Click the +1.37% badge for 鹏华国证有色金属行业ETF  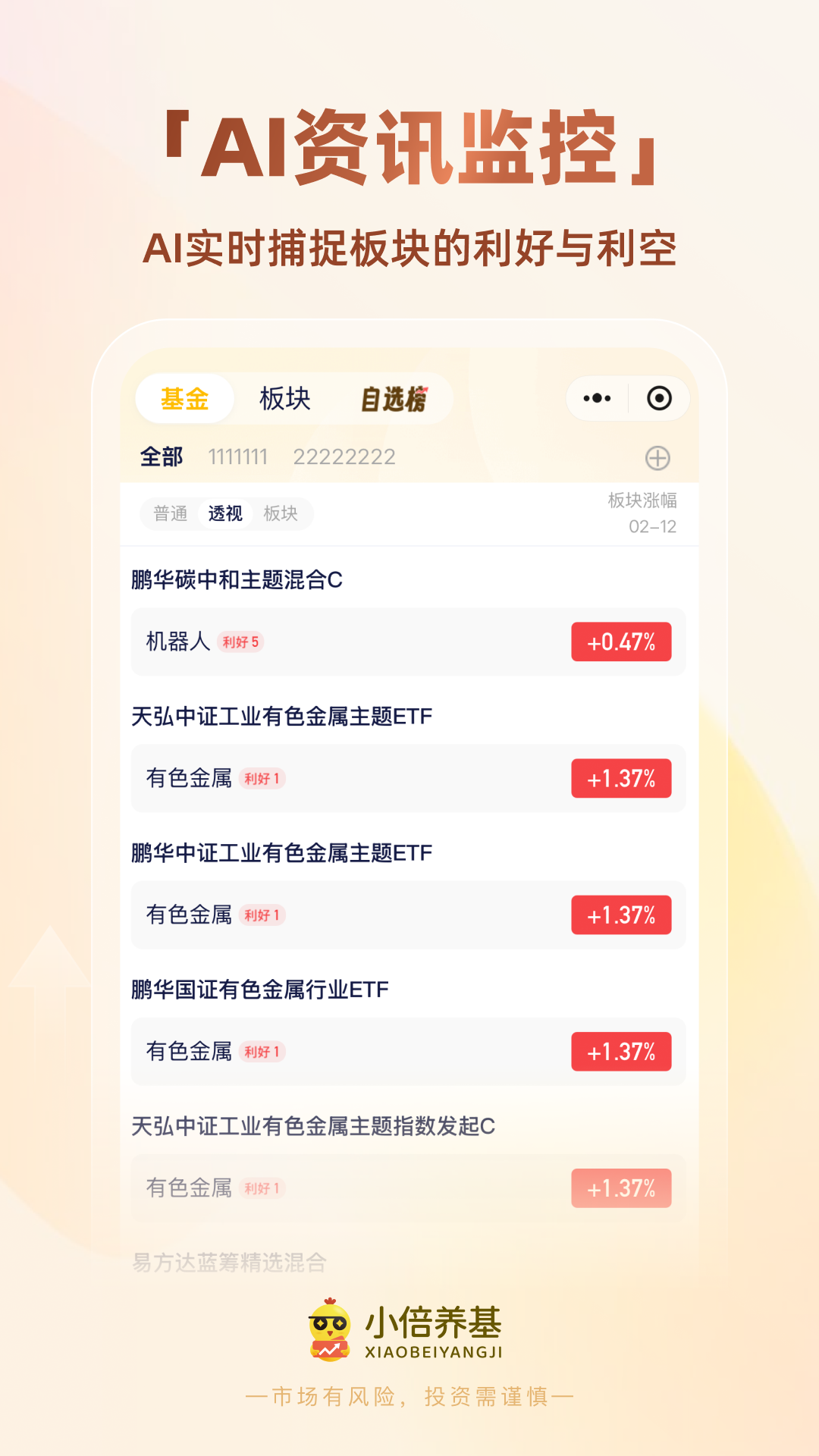click(x=622, y=1052)
